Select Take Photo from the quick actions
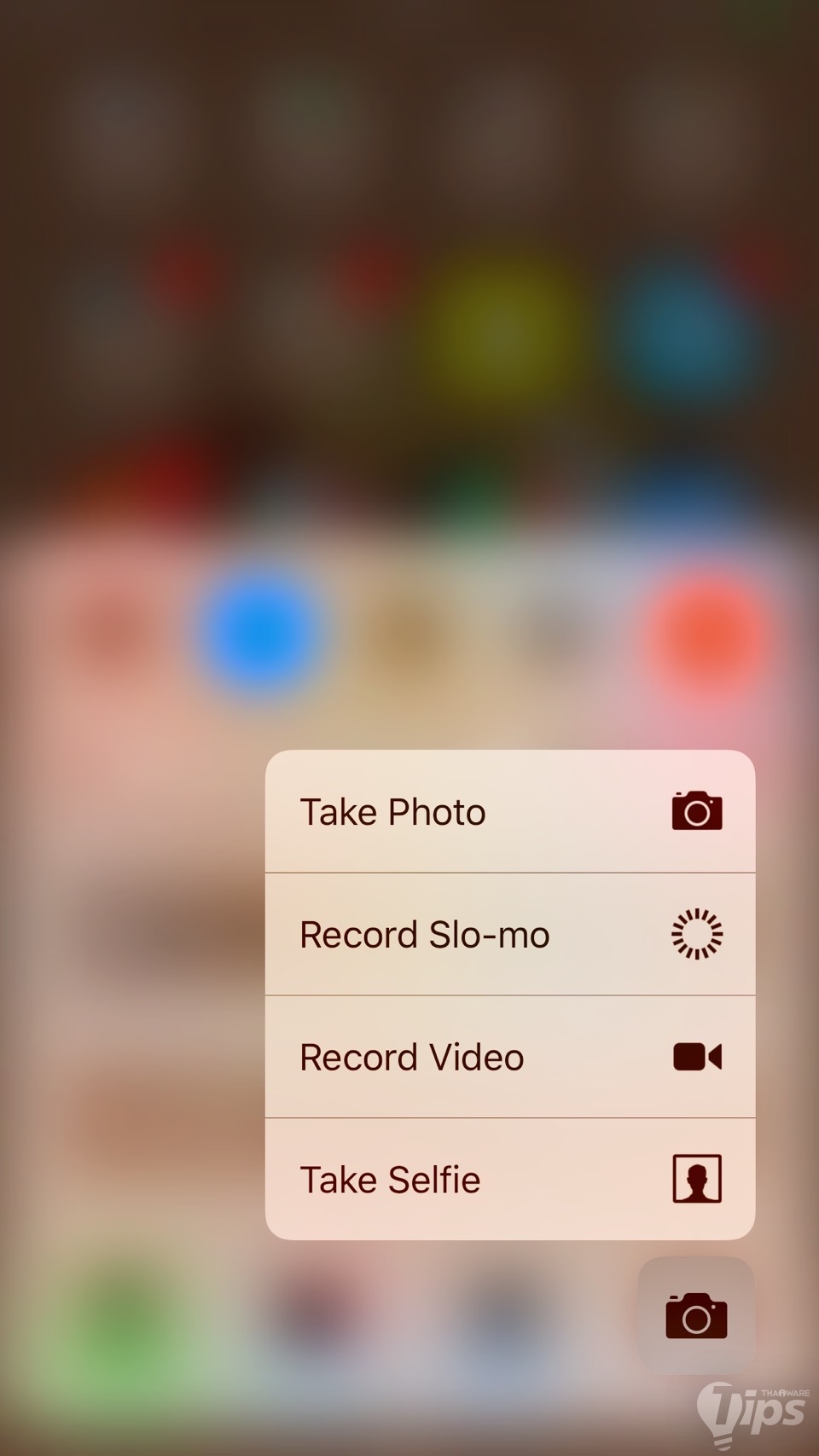The width and height of the screenshot is (819, 1456). click(509, 811)
